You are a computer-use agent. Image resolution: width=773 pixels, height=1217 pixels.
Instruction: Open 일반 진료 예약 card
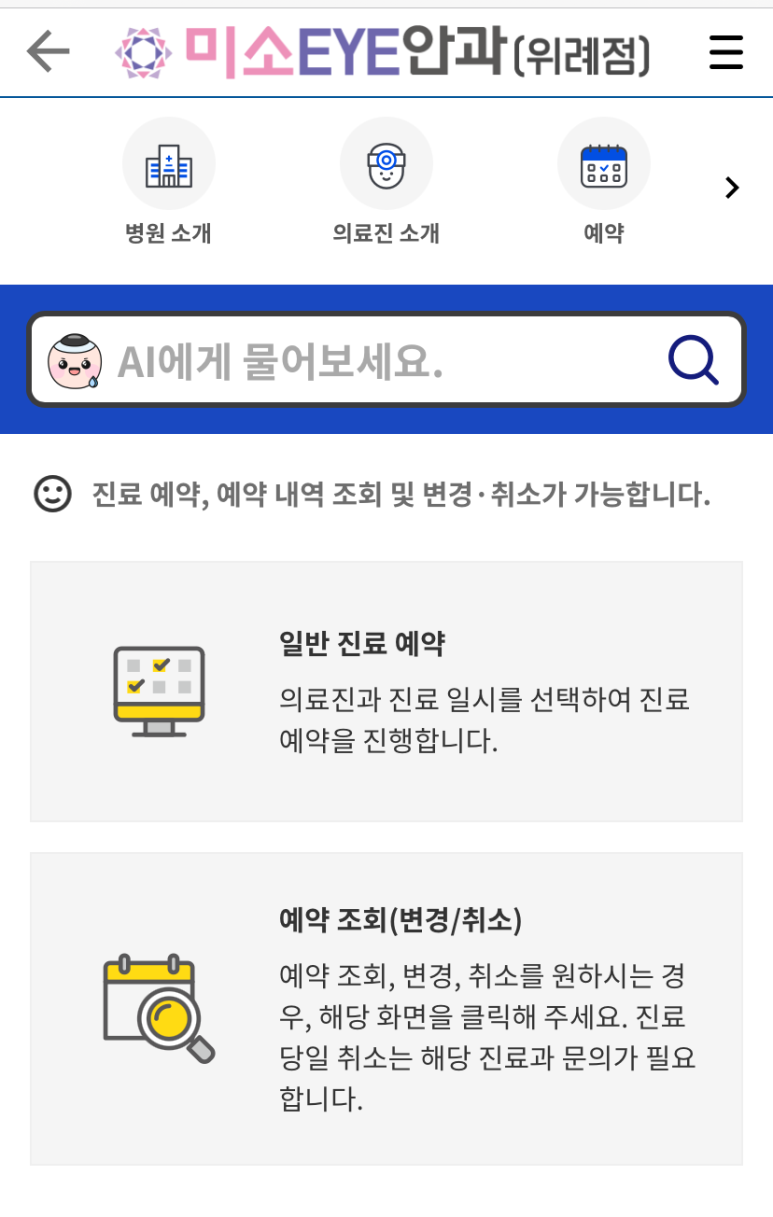click(x=386, y=691)
